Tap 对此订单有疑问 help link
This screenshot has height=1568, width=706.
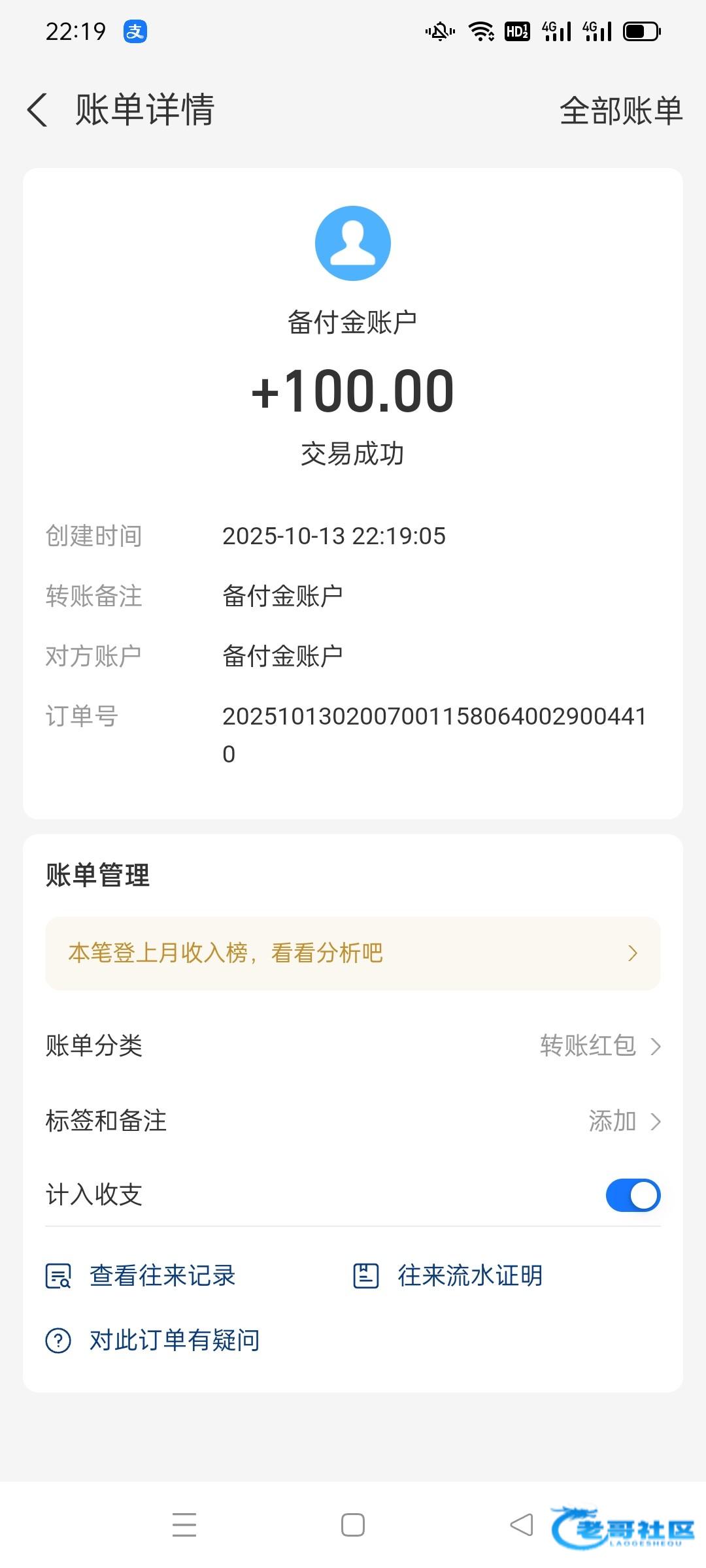[153, 1340]
